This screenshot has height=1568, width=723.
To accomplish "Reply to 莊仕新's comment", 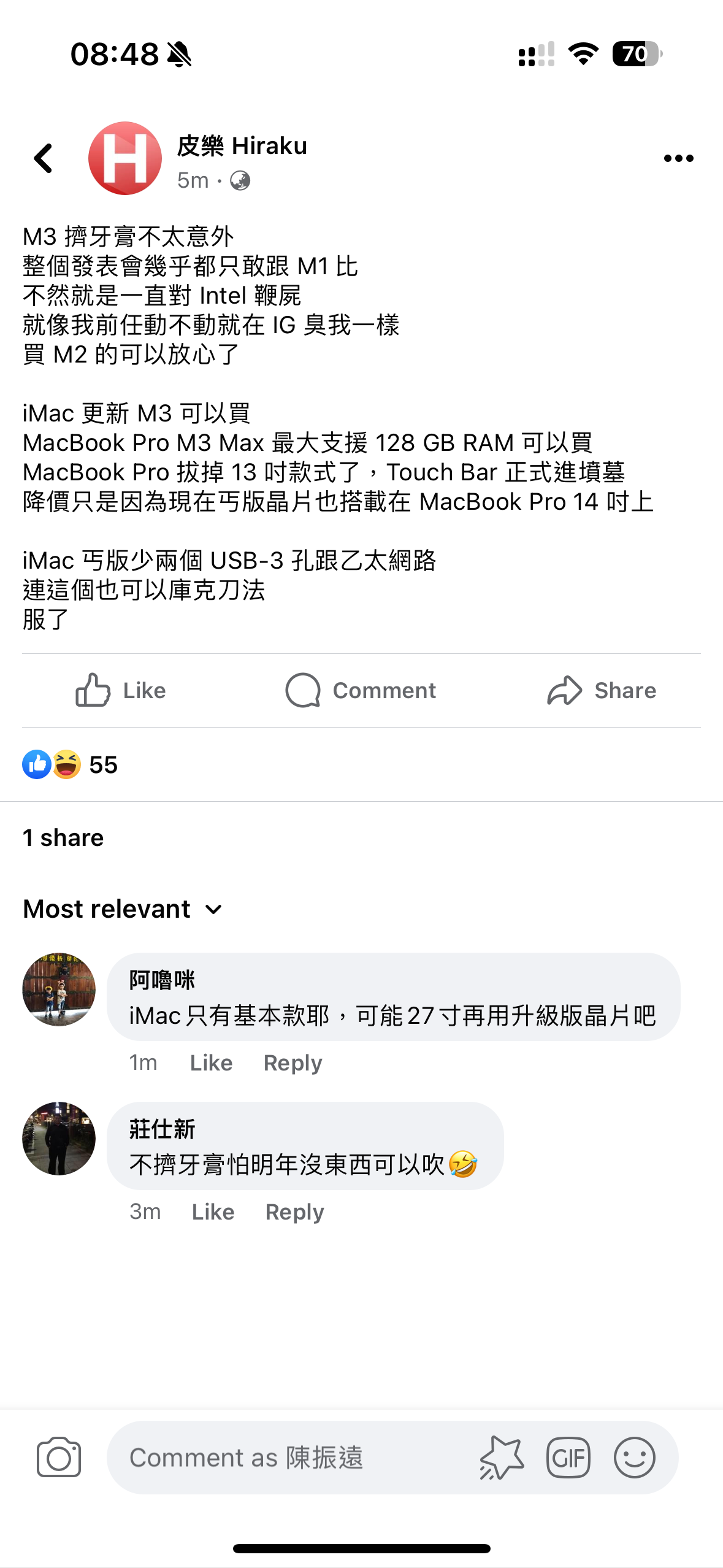I will tap(294, 1212).
